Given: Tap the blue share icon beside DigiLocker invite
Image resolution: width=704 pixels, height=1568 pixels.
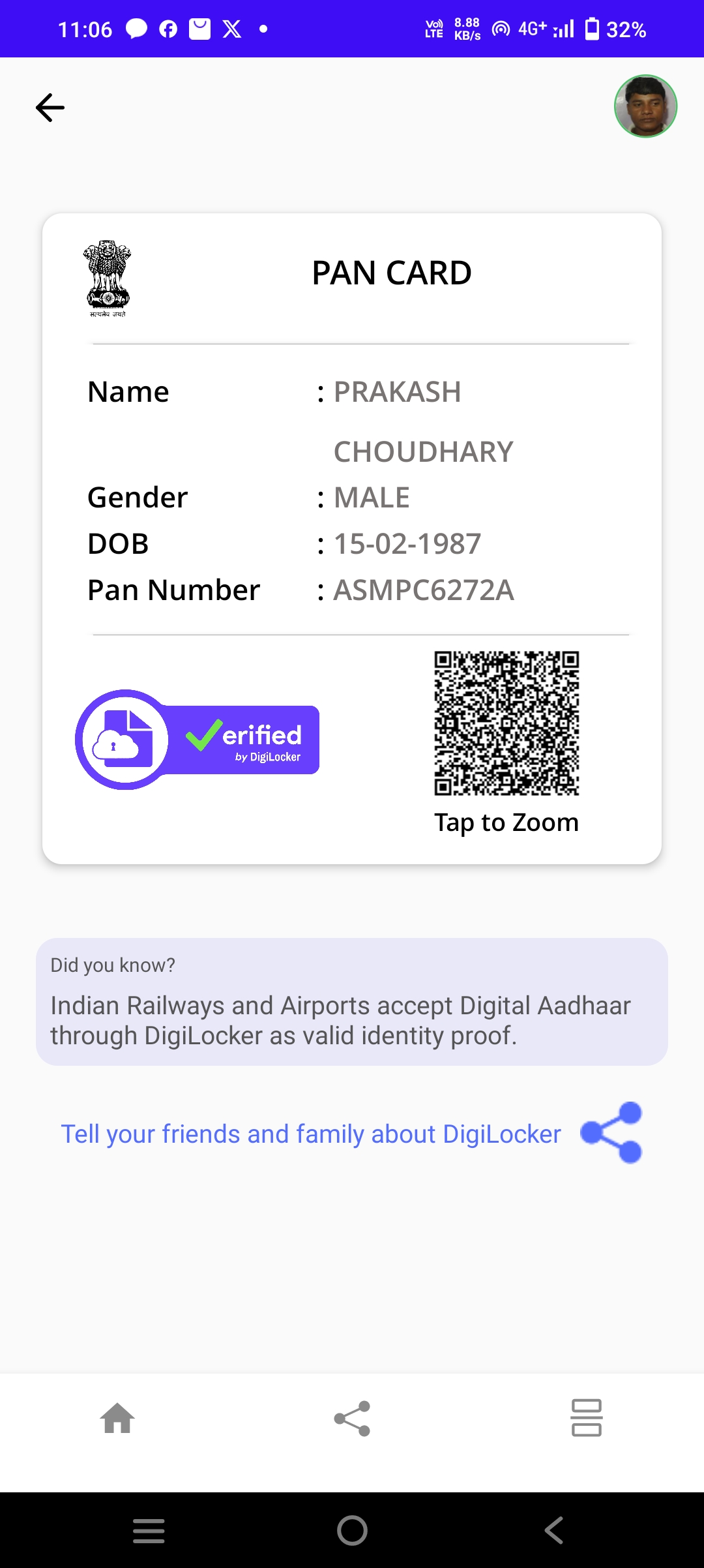Looking at the screenshot, I should [611, 1133].
